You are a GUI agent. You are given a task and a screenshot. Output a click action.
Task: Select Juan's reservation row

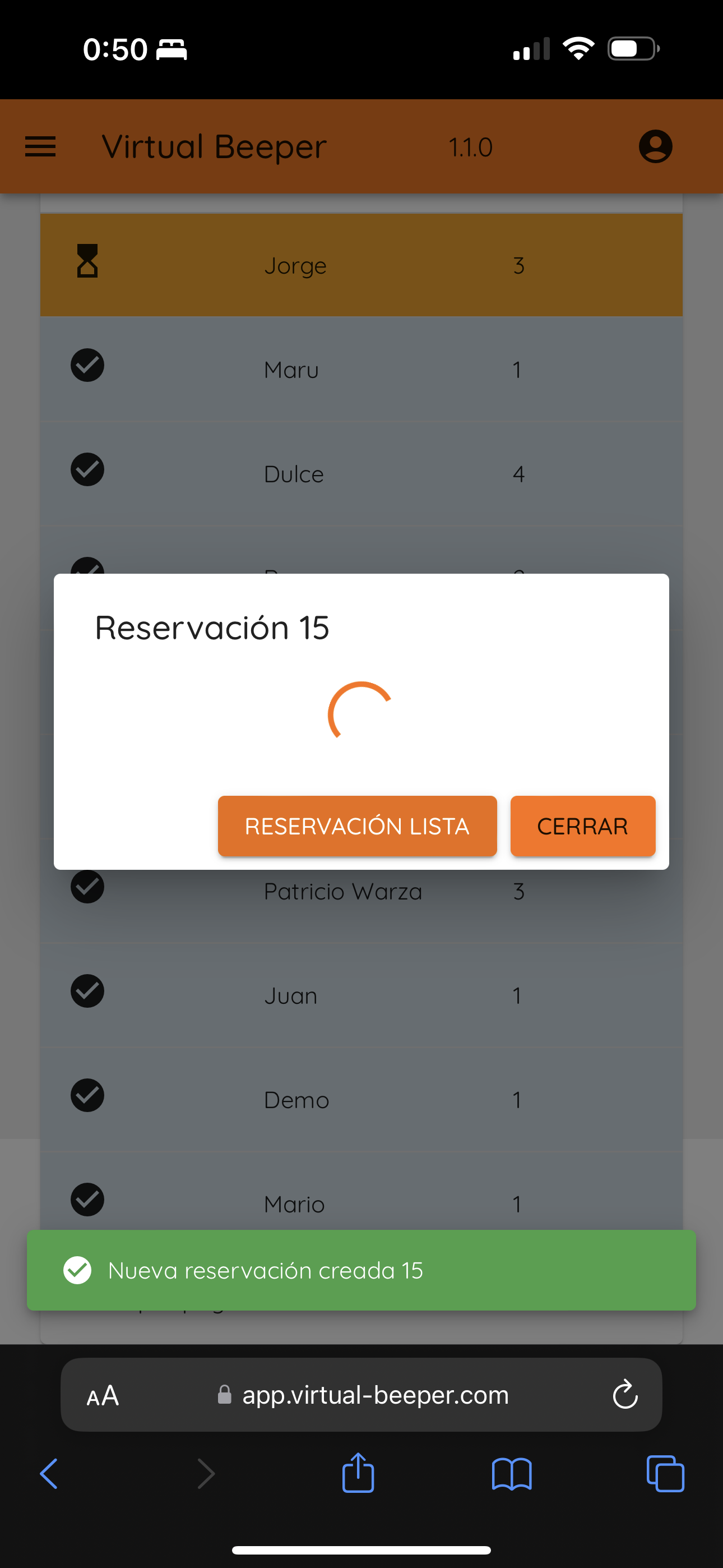tap(361, 995)
